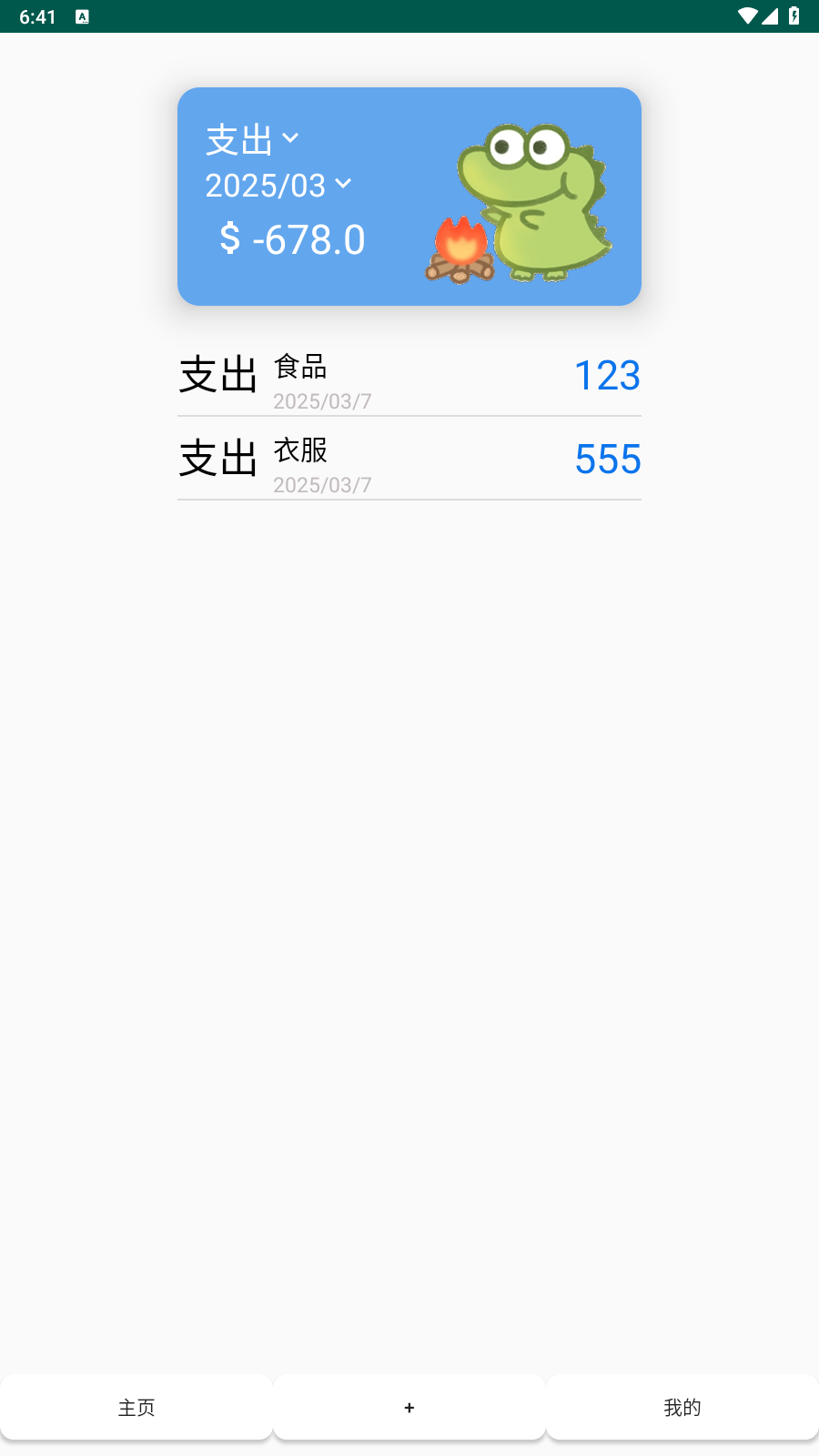Expand the chevron next to 支出
819x1456 pixels.
click(x=292, y=140)
